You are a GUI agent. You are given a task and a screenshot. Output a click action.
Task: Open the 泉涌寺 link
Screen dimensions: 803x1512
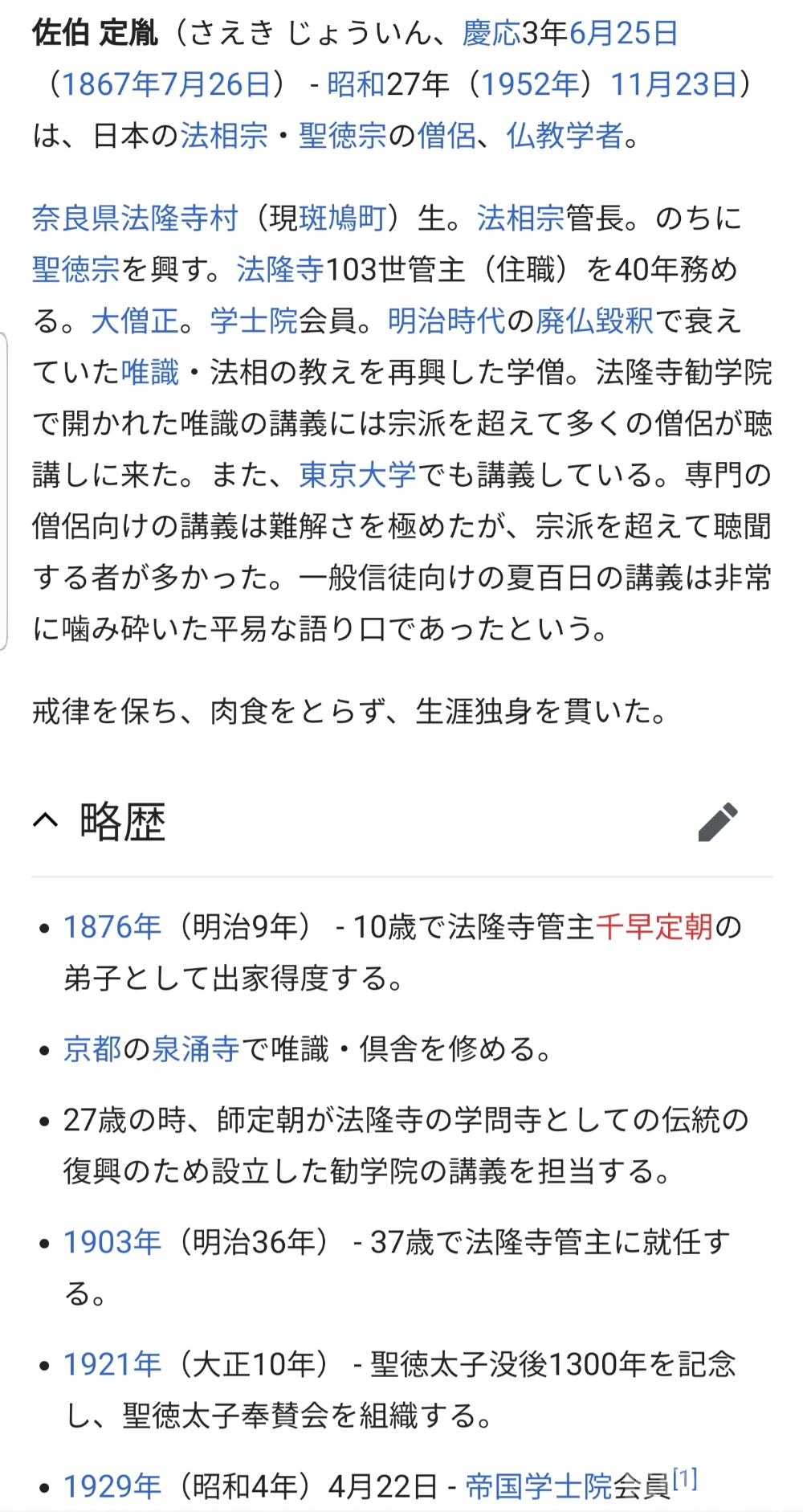point(196,1049)
